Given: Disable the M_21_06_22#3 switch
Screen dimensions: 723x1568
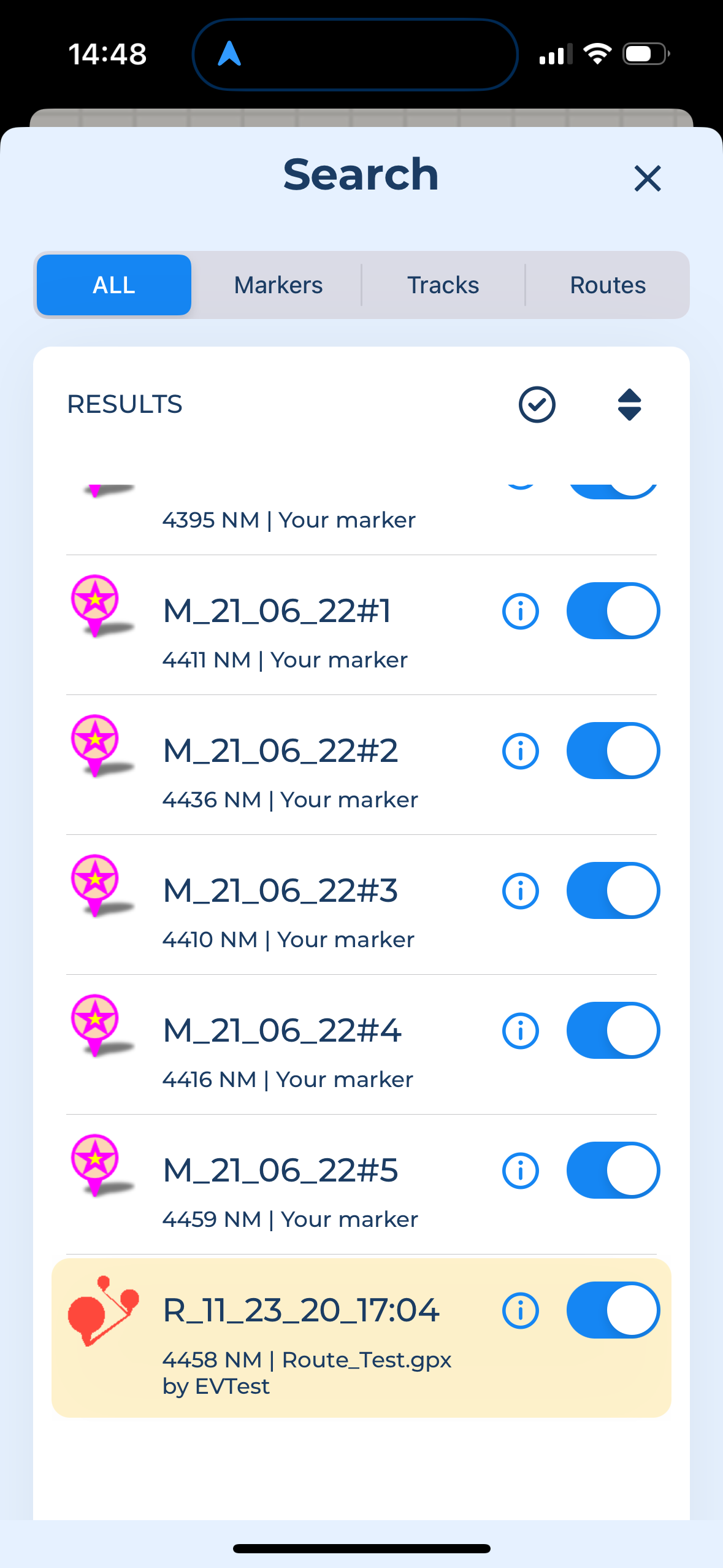Looking at the screenshot, I should [x=613, y=891].
